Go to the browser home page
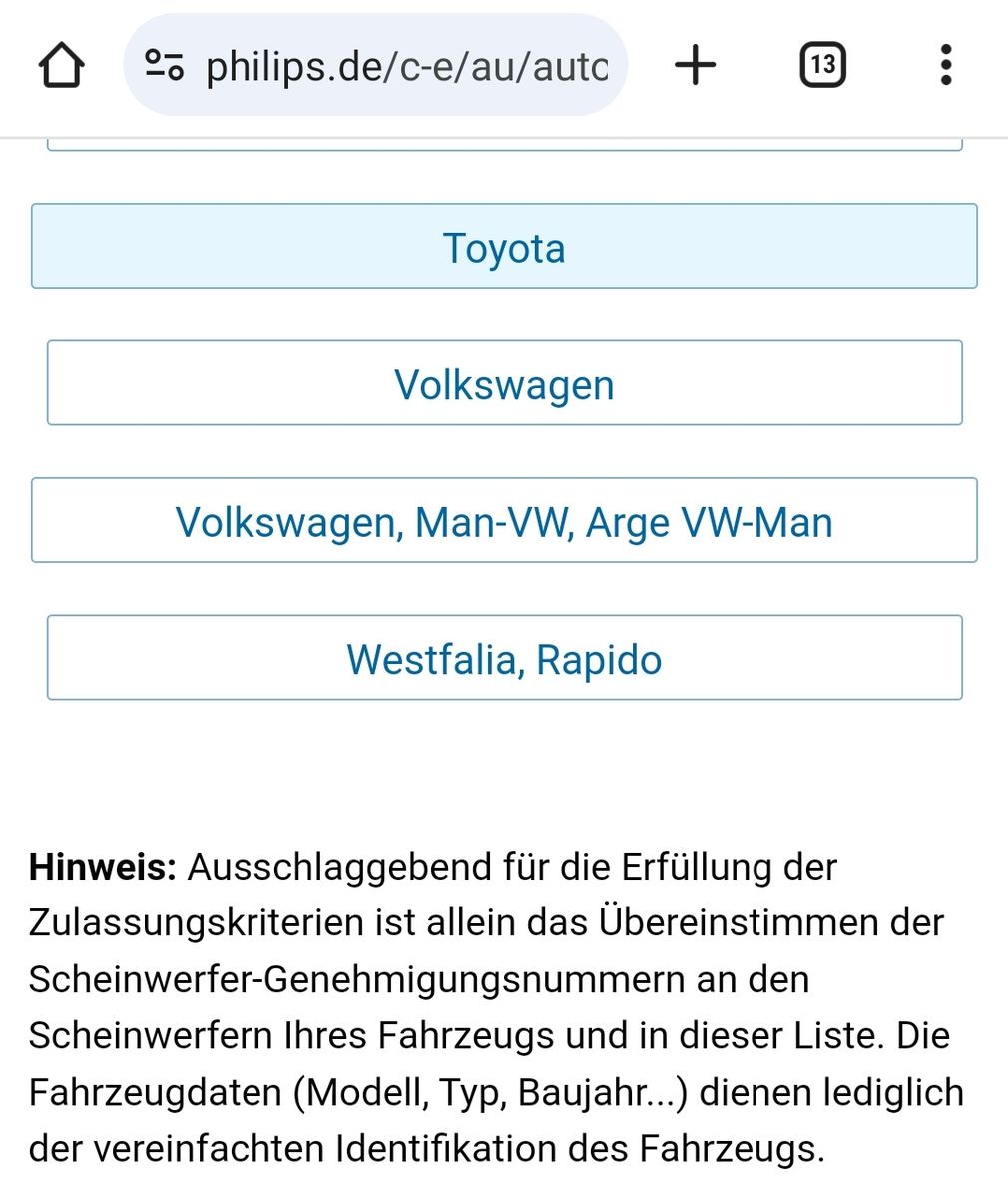This screenshot has width=1008, height=1198. [x=61, y=66]
